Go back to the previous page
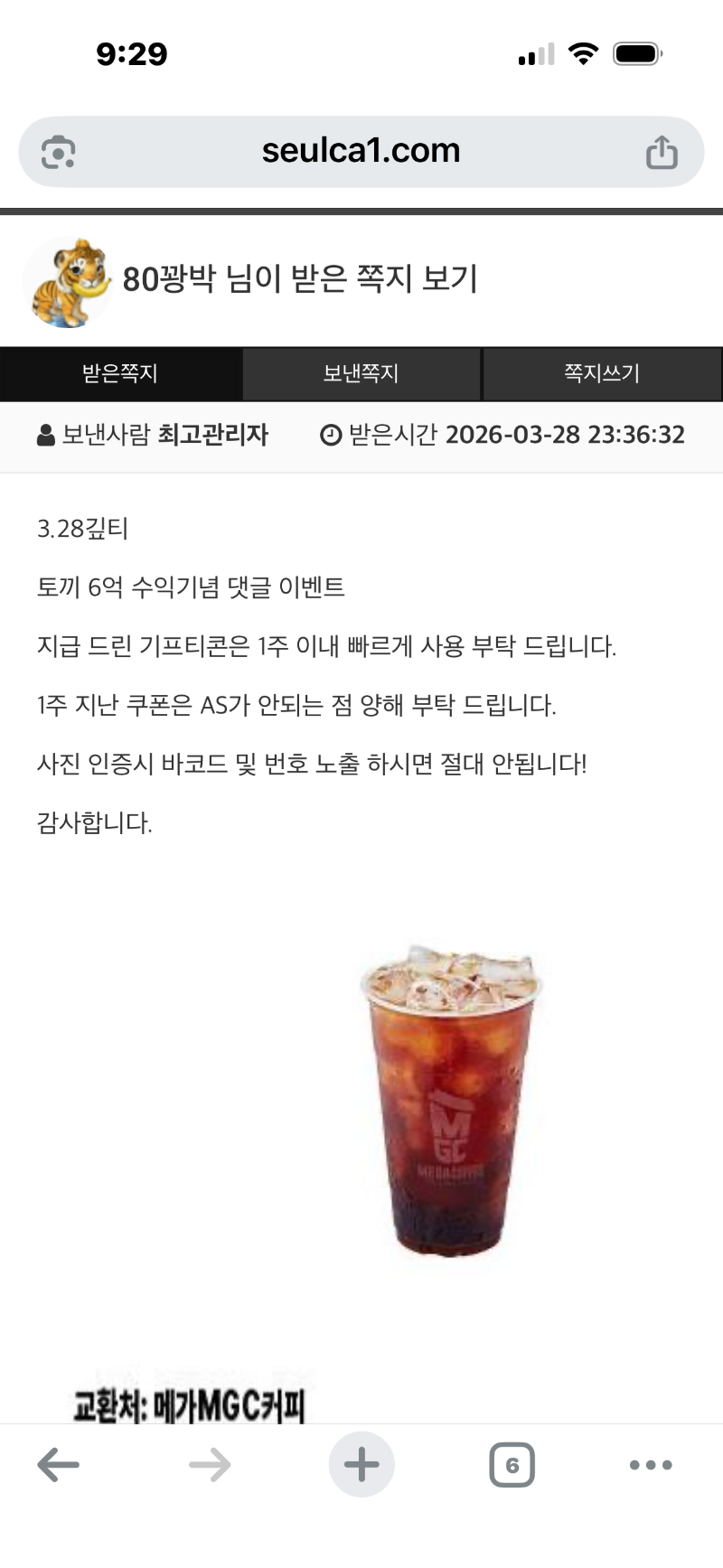723x1568 pixels. click(x=59, y=1464)
